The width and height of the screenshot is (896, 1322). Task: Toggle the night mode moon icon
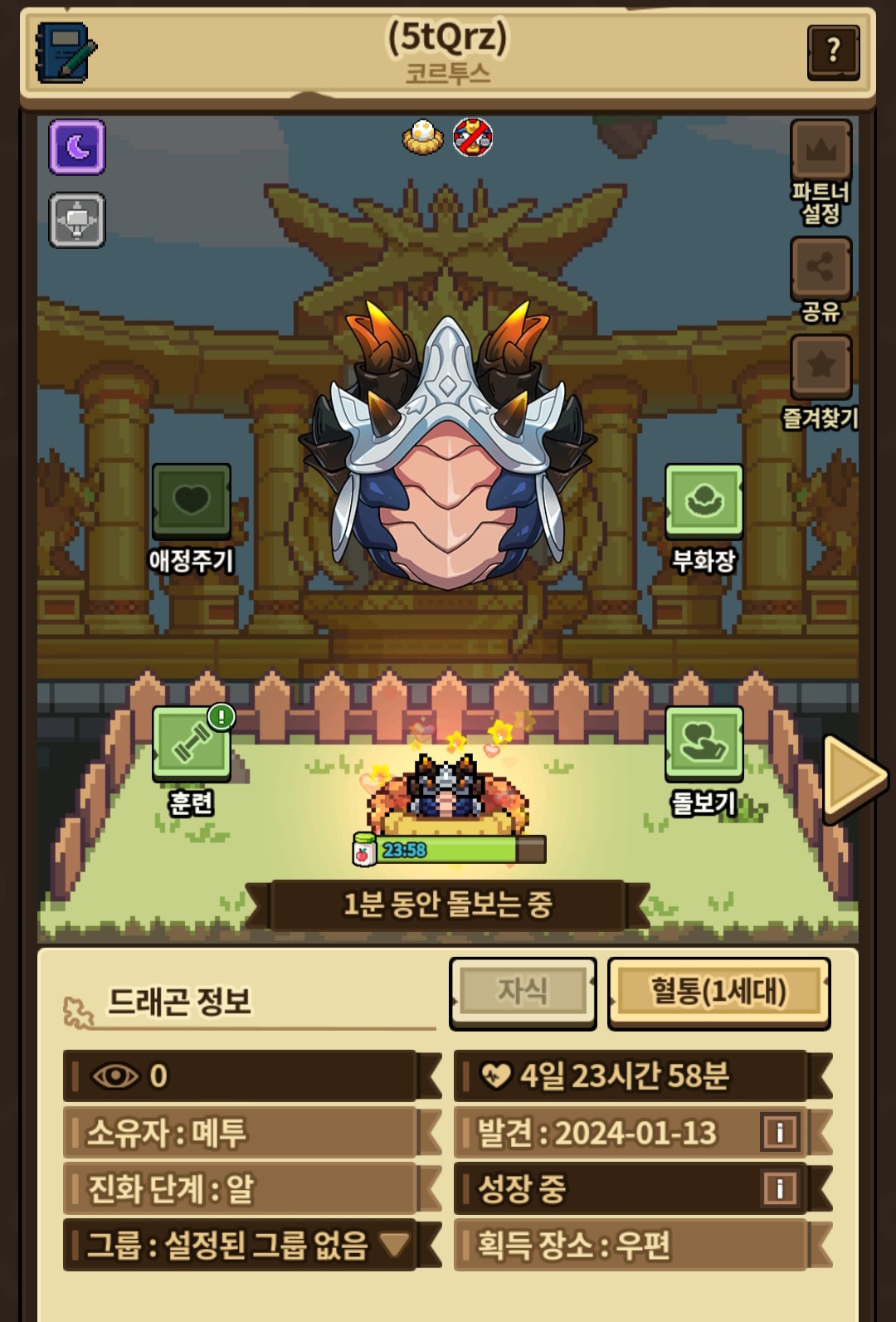click(x=77, y=147)
